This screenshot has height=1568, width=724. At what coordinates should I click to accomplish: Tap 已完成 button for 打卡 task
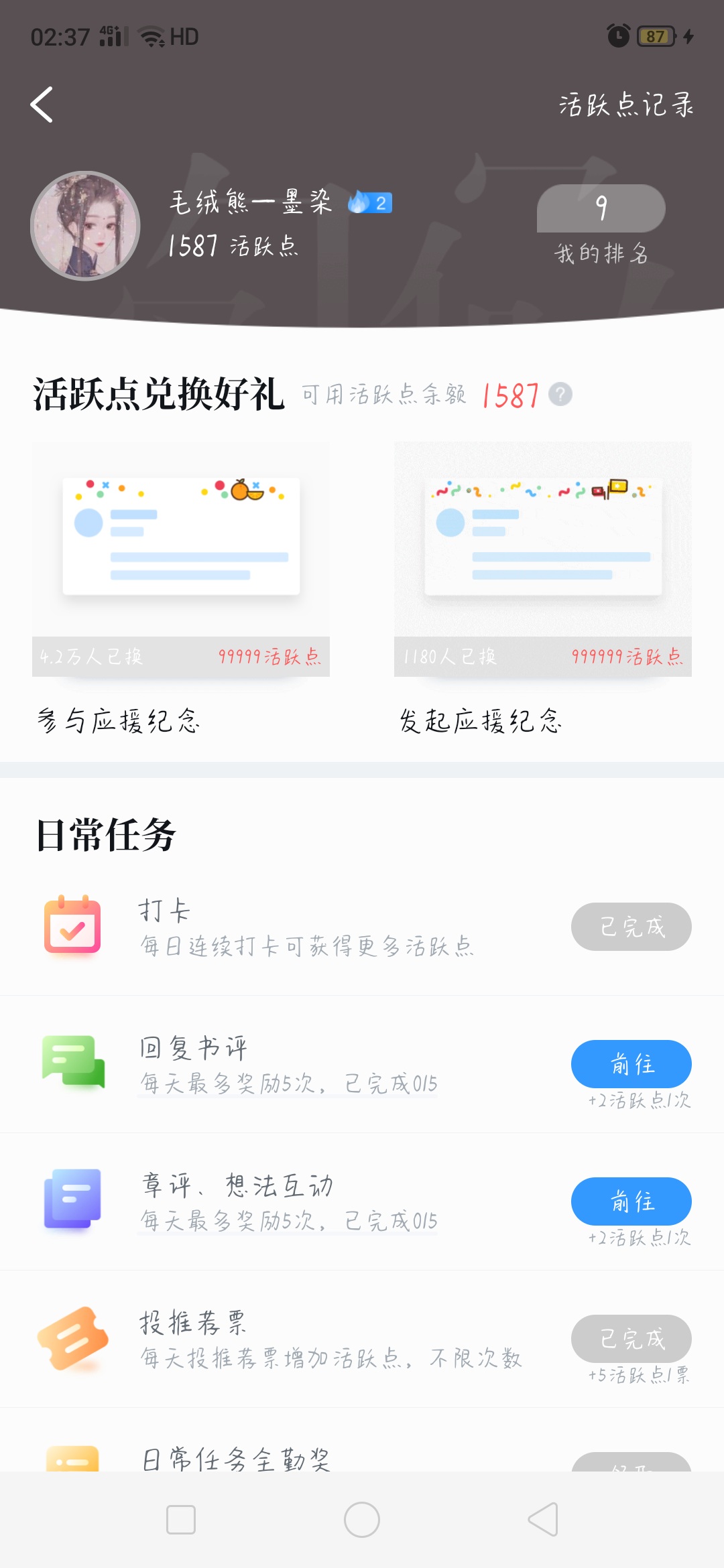(x=631, y=927)
